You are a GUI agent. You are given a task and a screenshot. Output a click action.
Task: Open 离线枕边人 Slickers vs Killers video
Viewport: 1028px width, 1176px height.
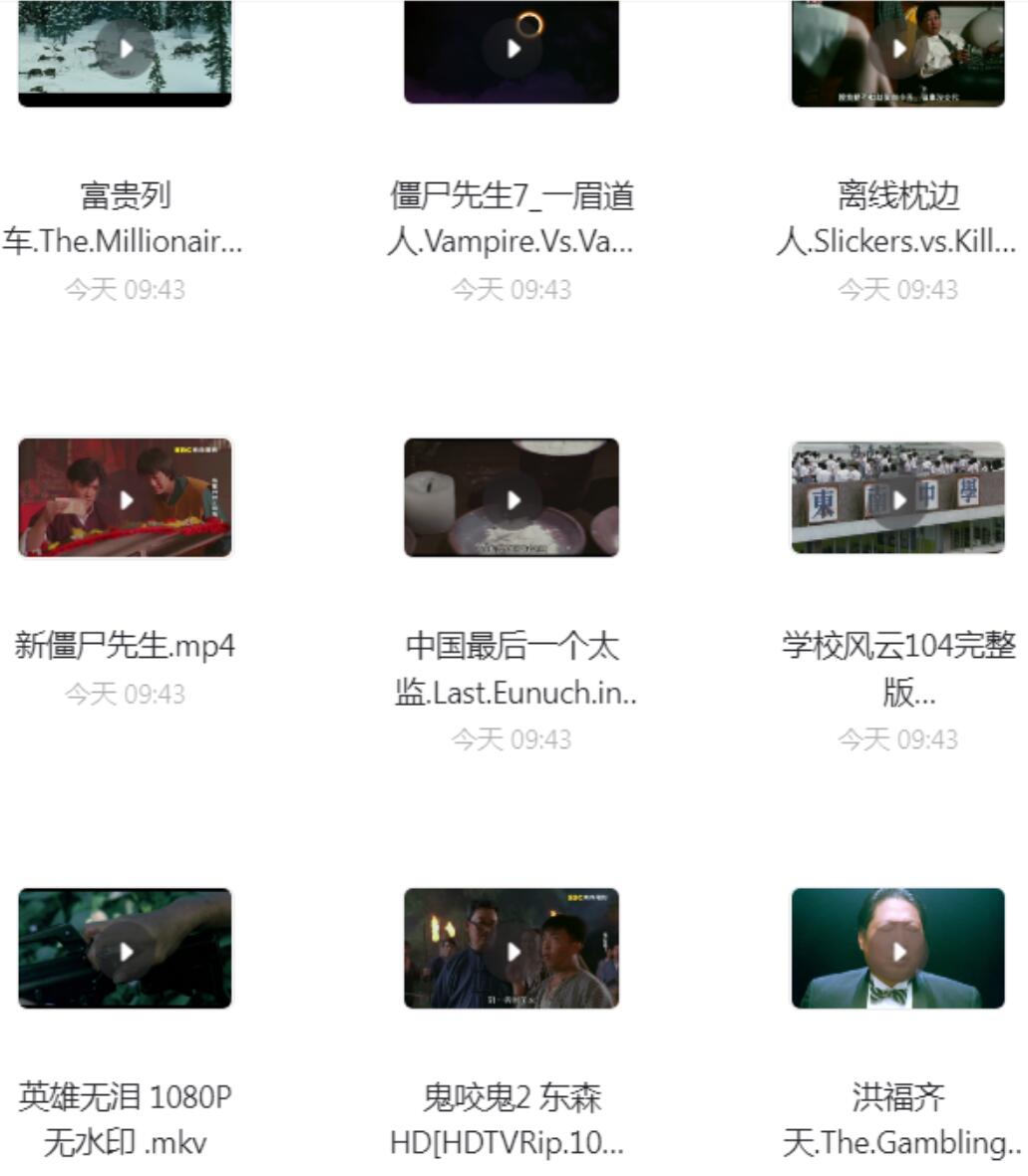pos(897,49)
